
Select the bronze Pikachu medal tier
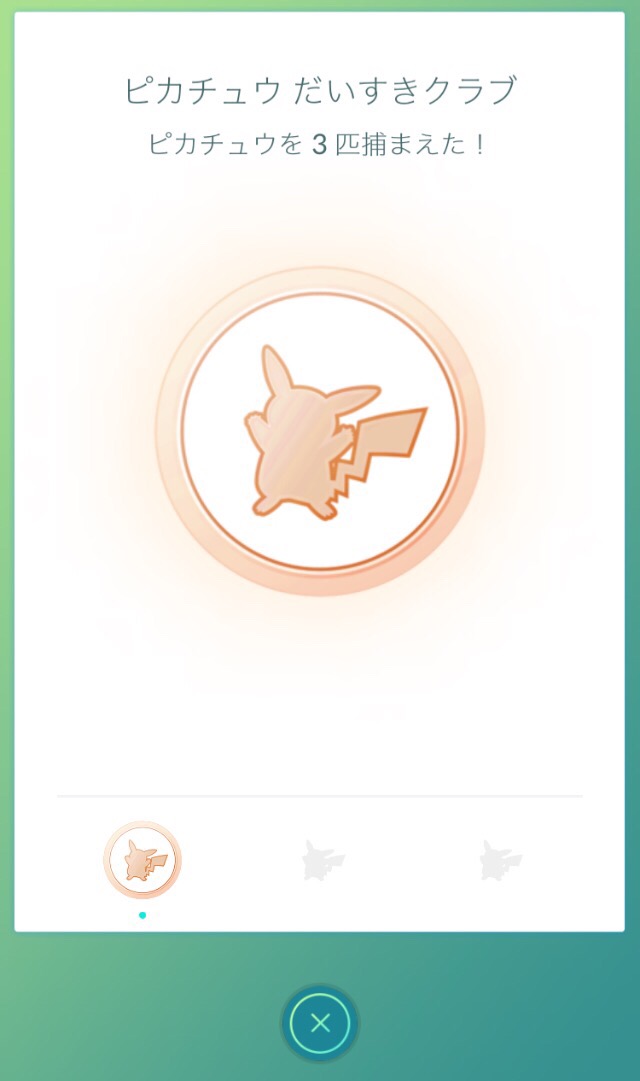pos(142,860)
